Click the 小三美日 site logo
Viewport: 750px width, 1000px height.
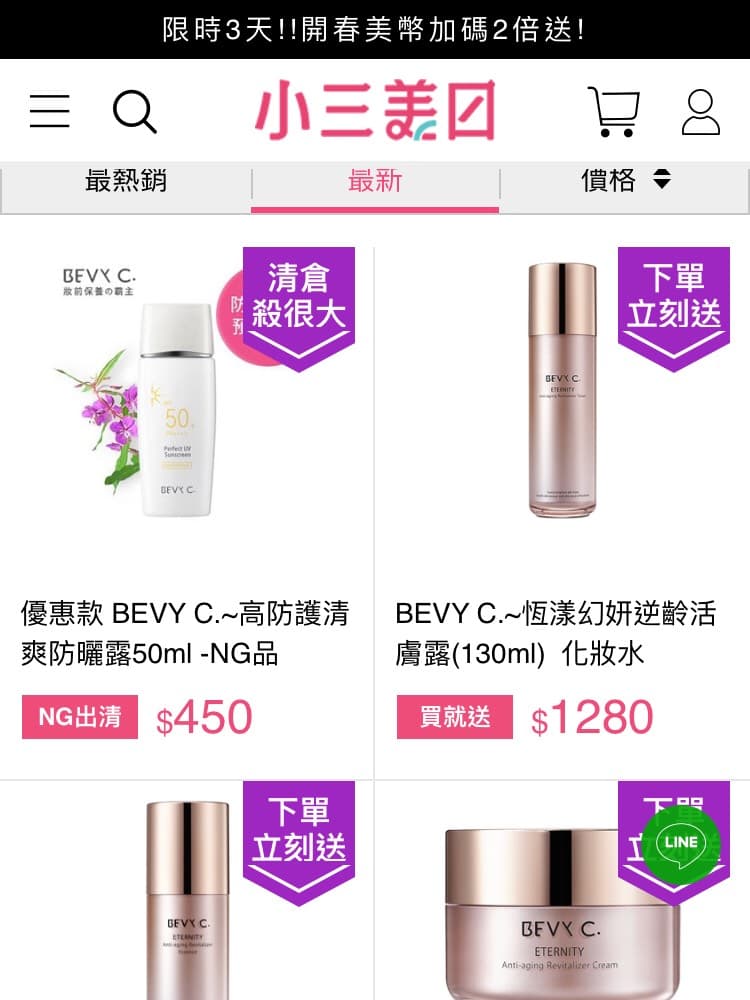[375, 110]
